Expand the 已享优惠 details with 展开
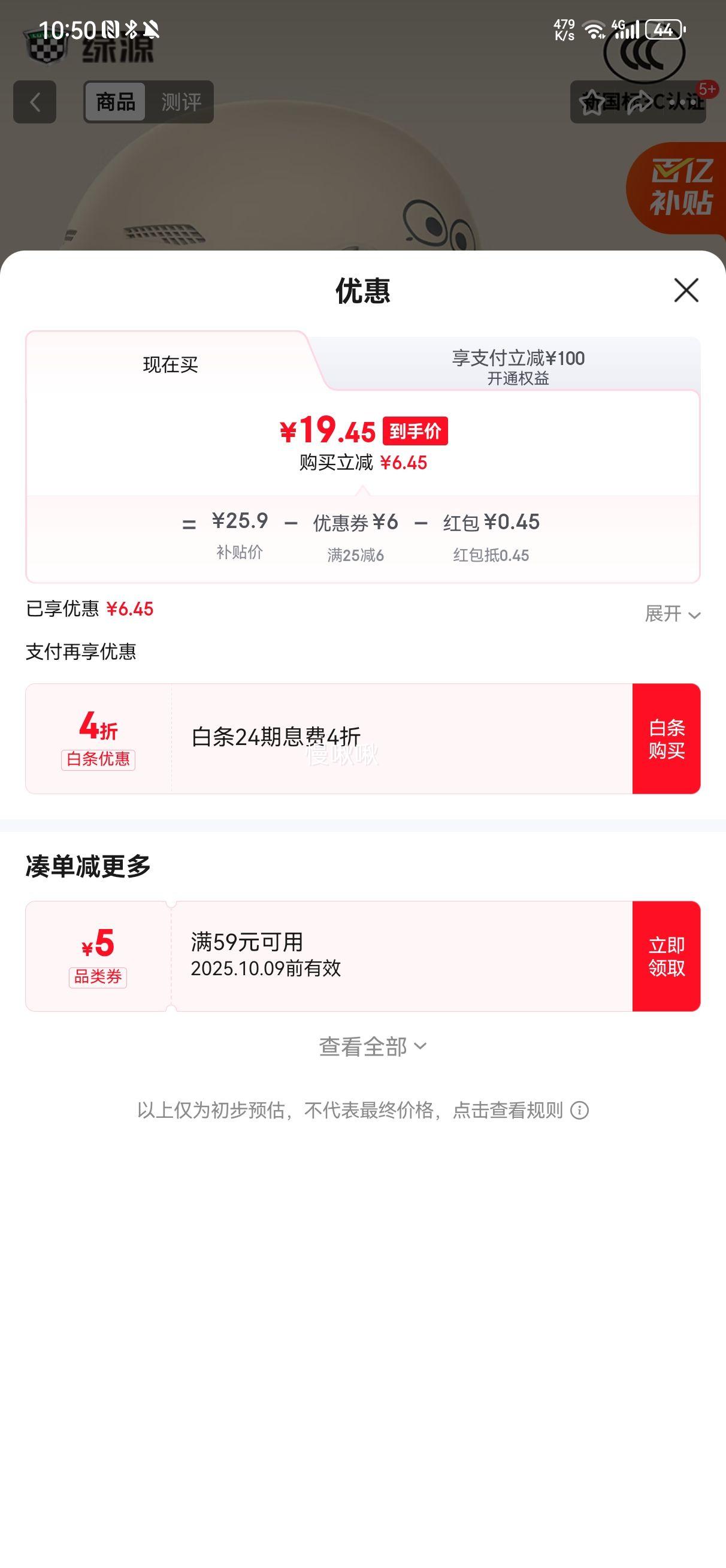Screen dimensions: 726x1568 pyautogui.click(x=672, y=614)
